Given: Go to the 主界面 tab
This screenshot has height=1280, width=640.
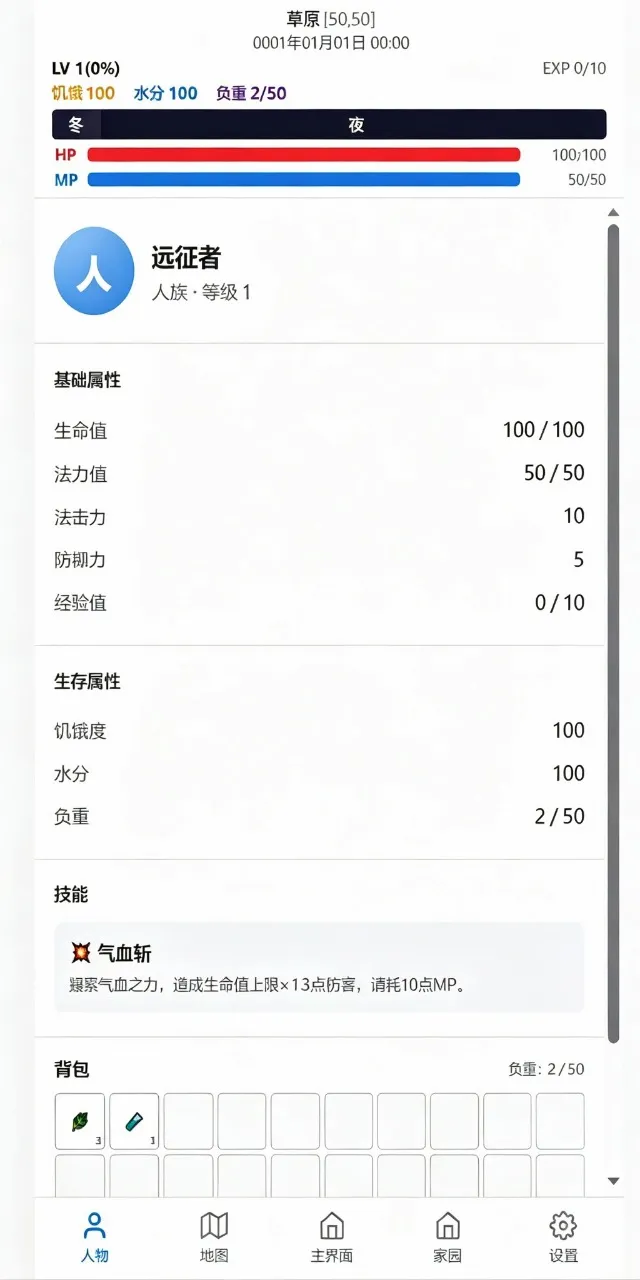Looking at the screenshot, I should click(331, 1238).
